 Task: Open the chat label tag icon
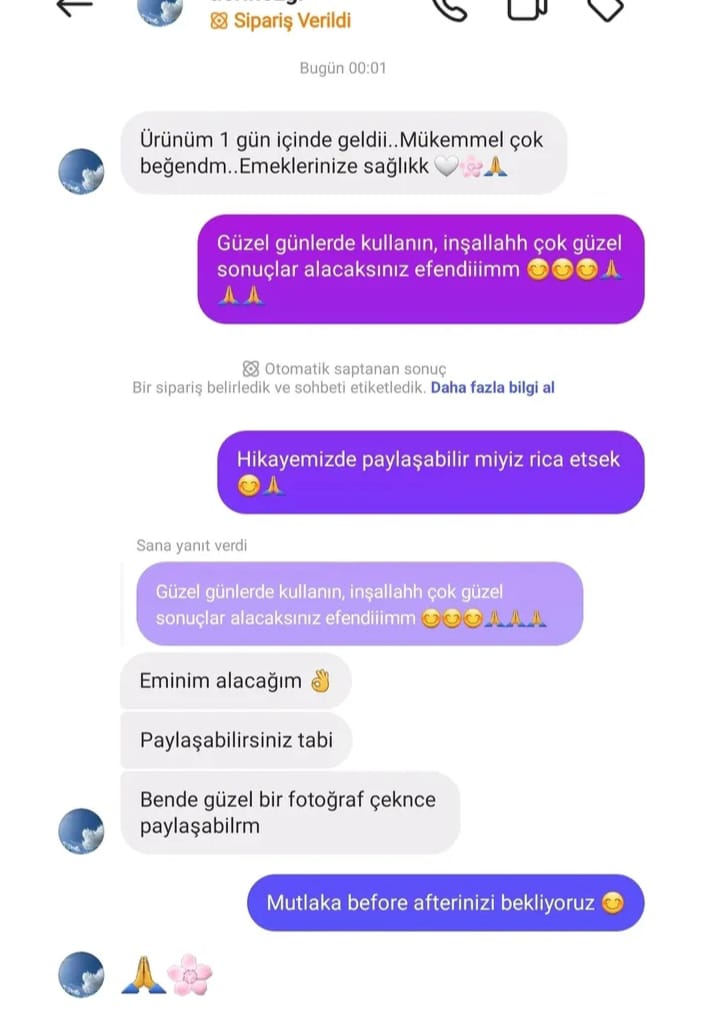[x=604, y=8]
